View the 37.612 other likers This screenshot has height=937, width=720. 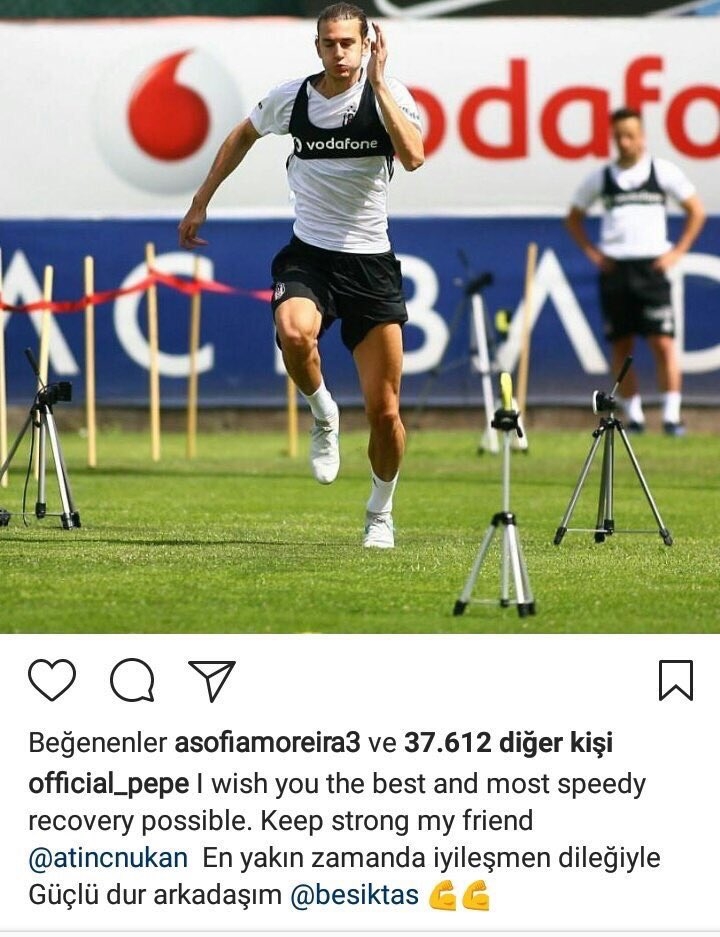click(x=508, y=744)
